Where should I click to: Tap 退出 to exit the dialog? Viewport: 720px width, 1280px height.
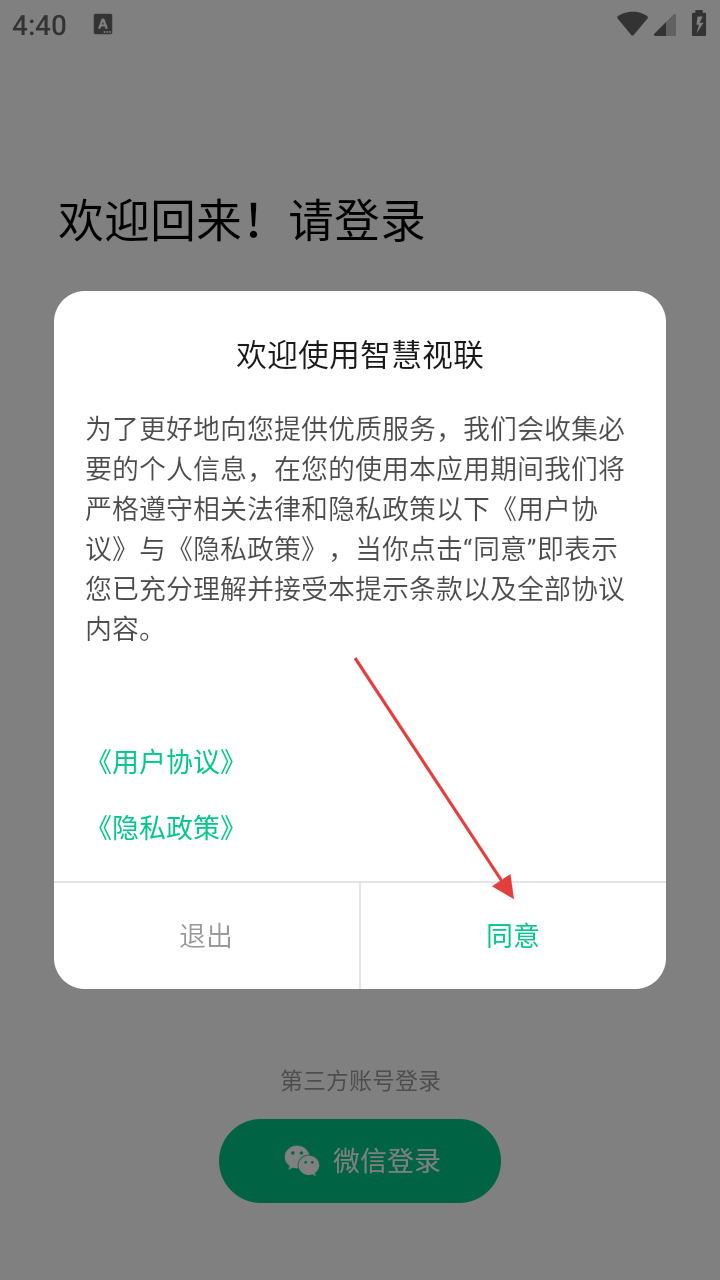[x=206, y=936]
